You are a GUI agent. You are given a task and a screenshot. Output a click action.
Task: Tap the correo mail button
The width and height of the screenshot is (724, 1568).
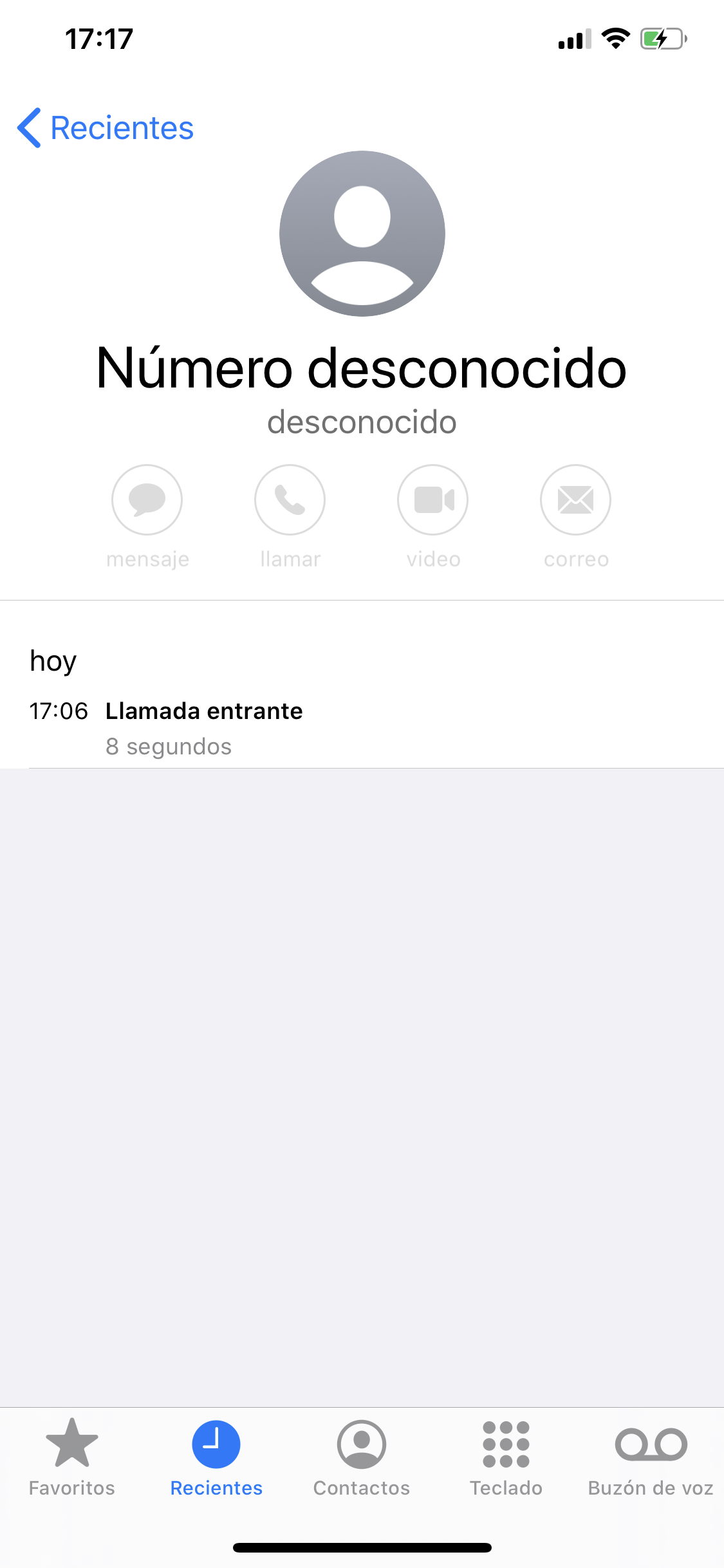(x=576, y=499)
